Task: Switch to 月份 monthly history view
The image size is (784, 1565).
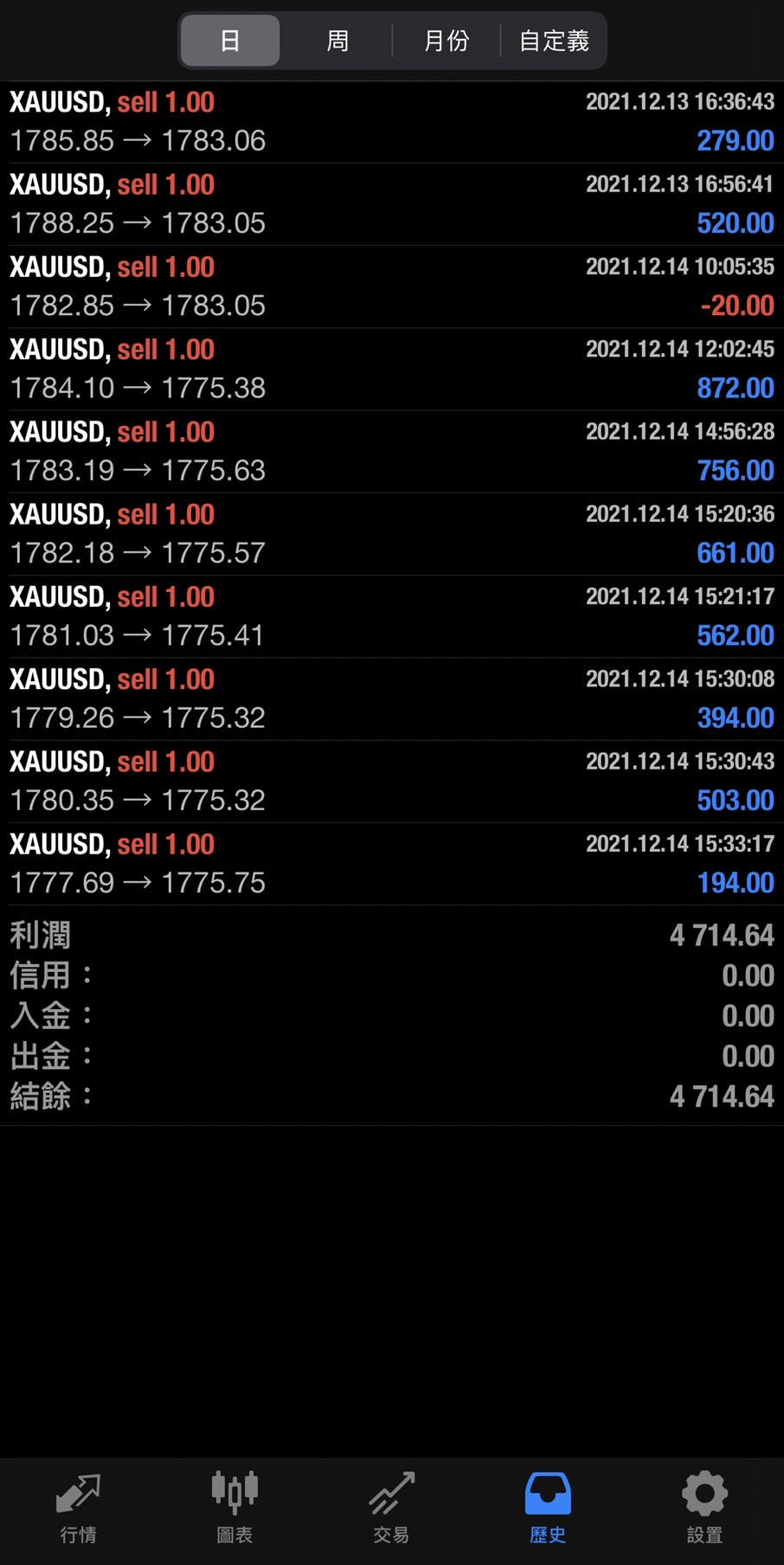Action: click(446, 40)
